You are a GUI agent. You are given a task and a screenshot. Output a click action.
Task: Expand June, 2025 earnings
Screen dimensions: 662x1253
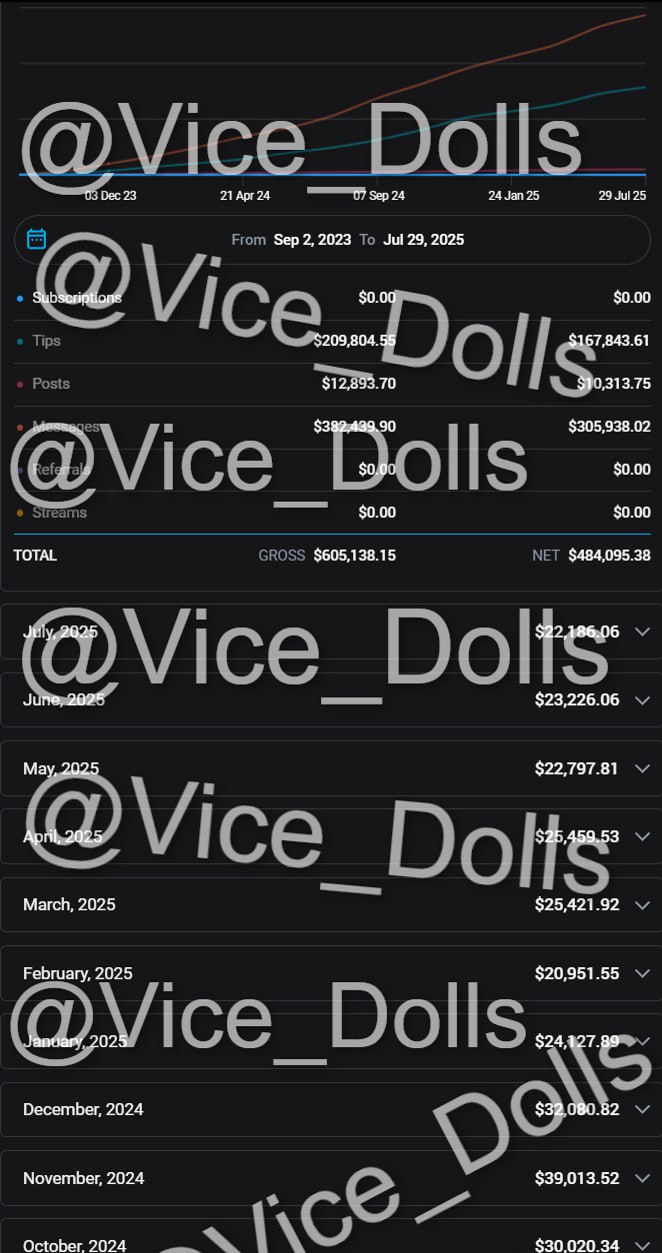tap(331, 699)
